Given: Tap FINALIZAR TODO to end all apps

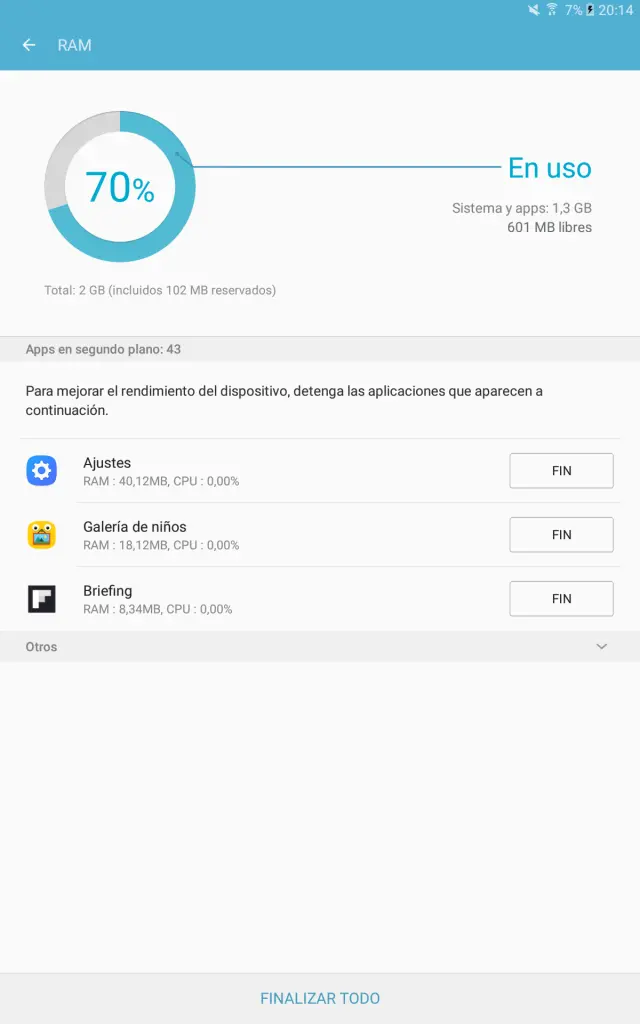Looking at the screenshot, I should tap(320, 998).
